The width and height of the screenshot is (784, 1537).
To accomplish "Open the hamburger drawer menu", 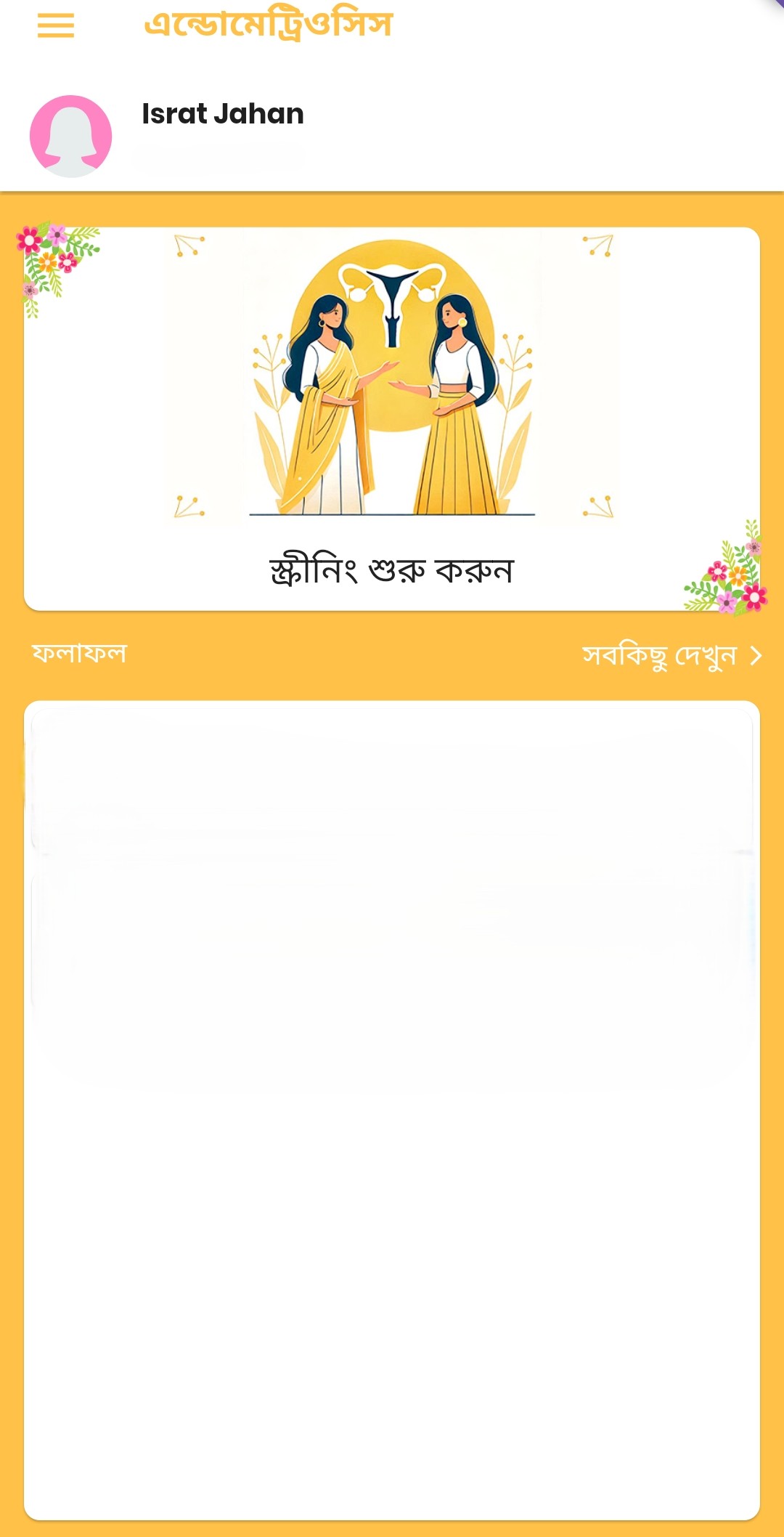I will [56, 25].
